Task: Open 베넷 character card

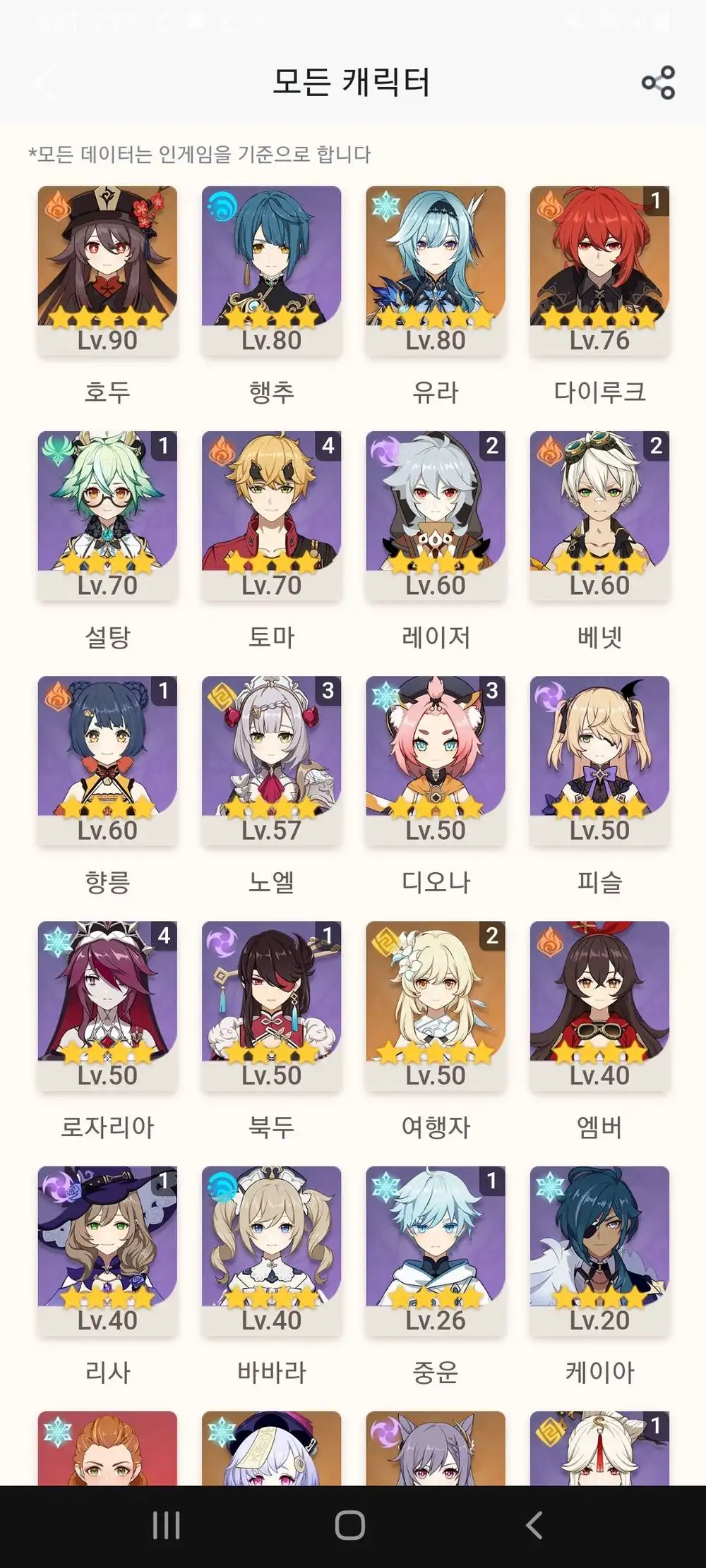Action: tap(599, 514)
